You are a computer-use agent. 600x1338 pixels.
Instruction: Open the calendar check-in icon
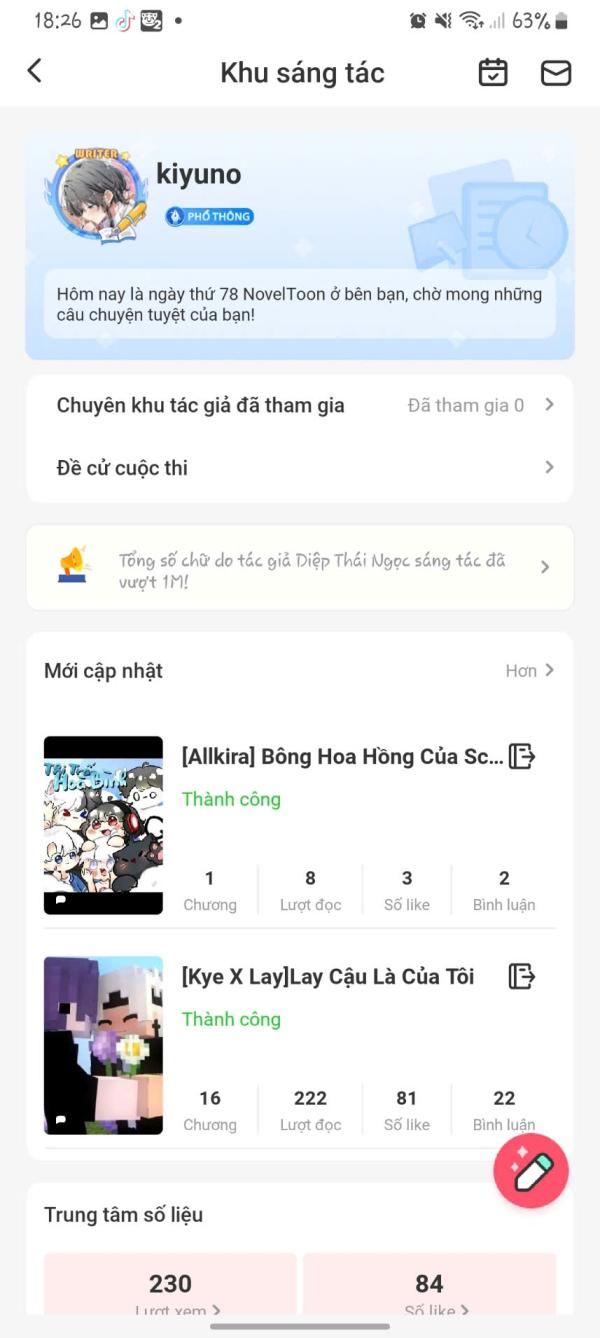(493, 72)
